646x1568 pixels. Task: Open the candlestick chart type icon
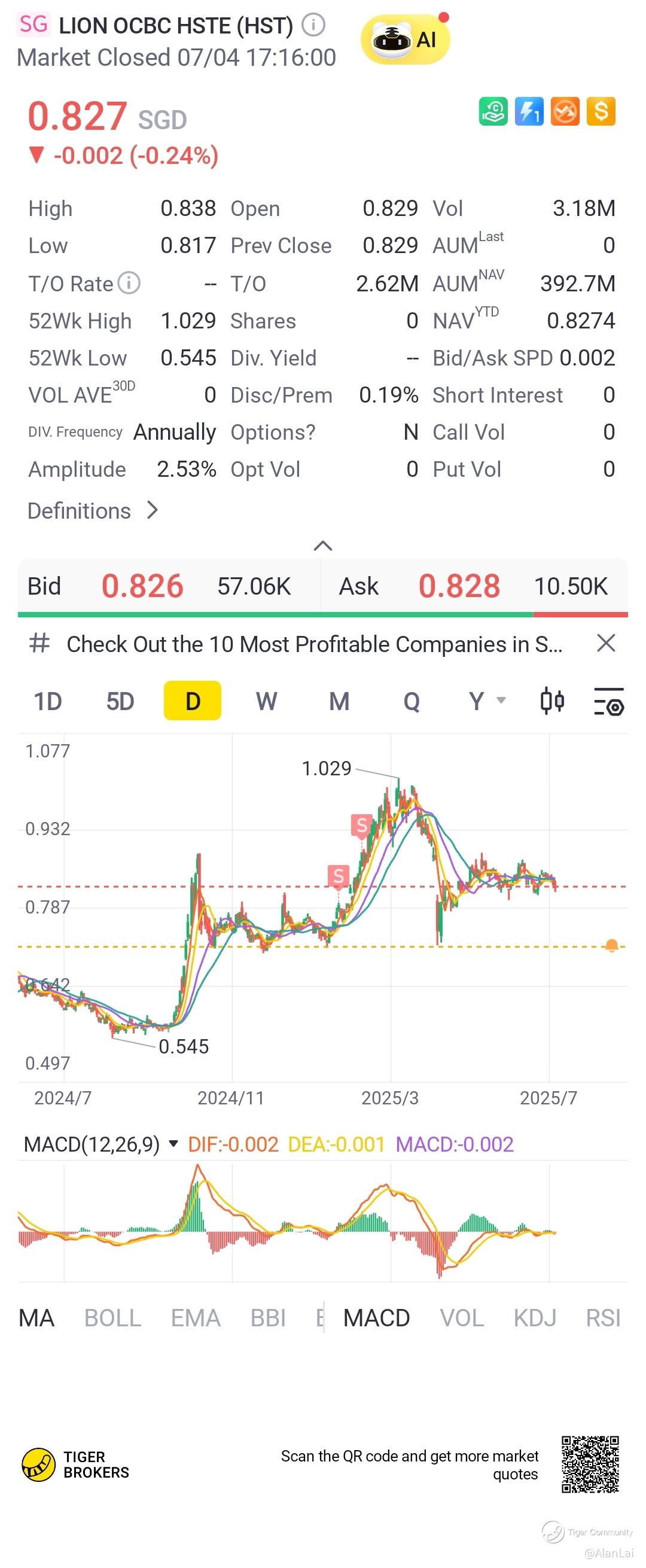pyautogui.click(x=552, y=701)
